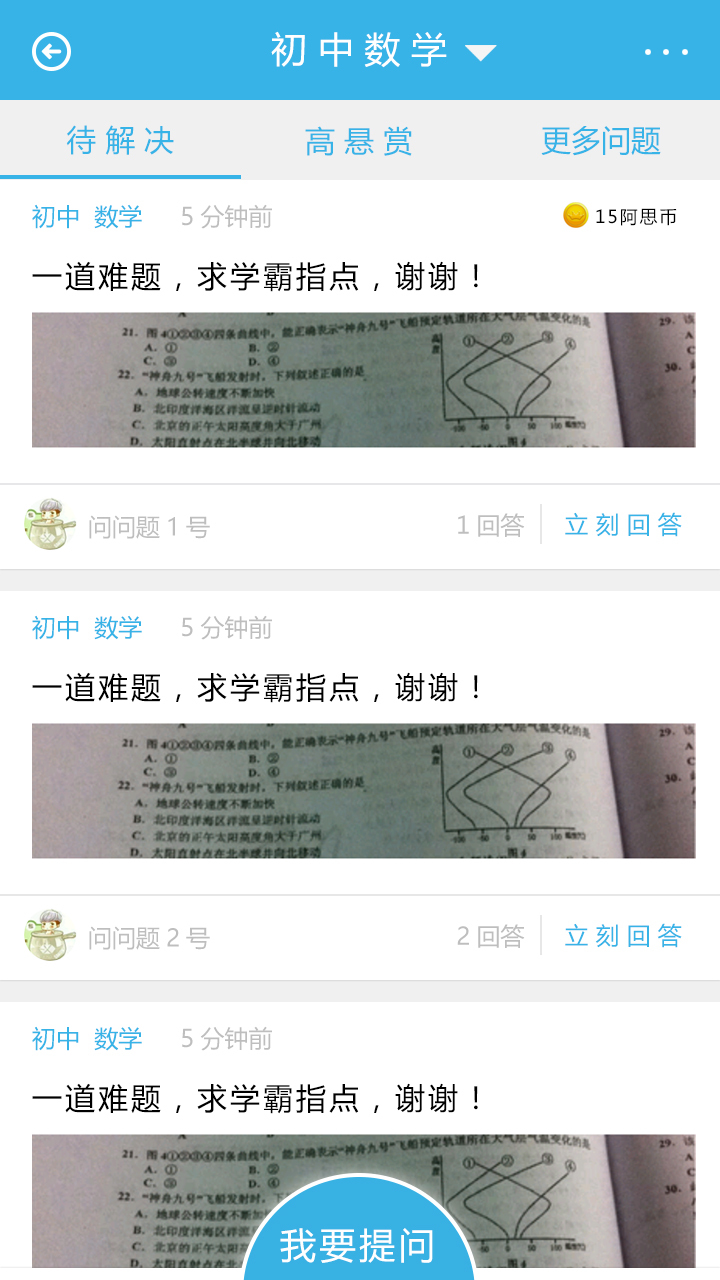
Task: Open the 初中数学 subject dropdown
Action: (x=382, y=51)
